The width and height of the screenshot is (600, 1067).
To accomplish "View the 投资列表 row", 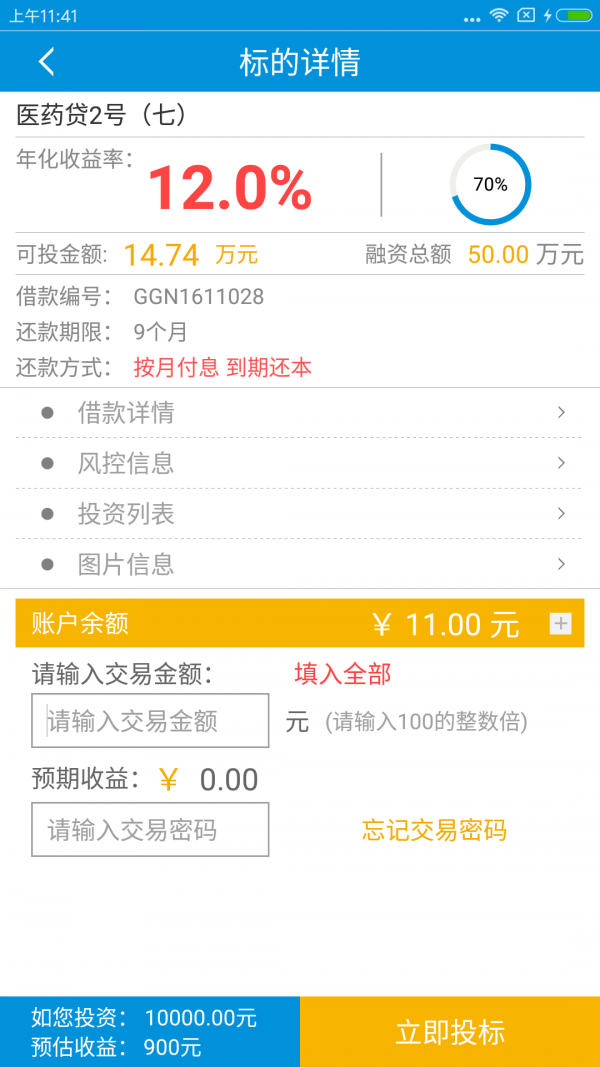I will coord(299,514).
